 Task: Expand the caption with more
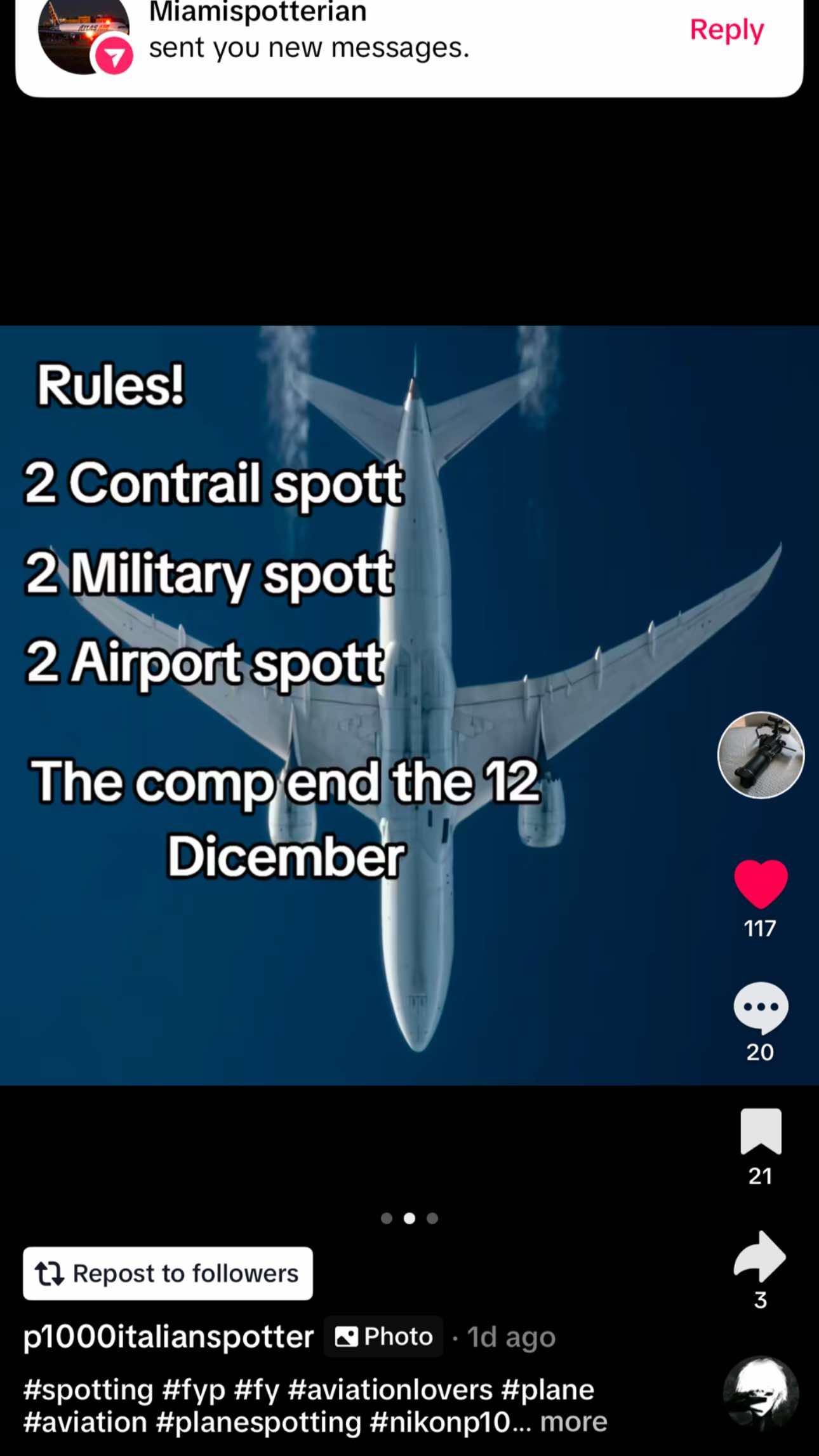click(573, 1422)
